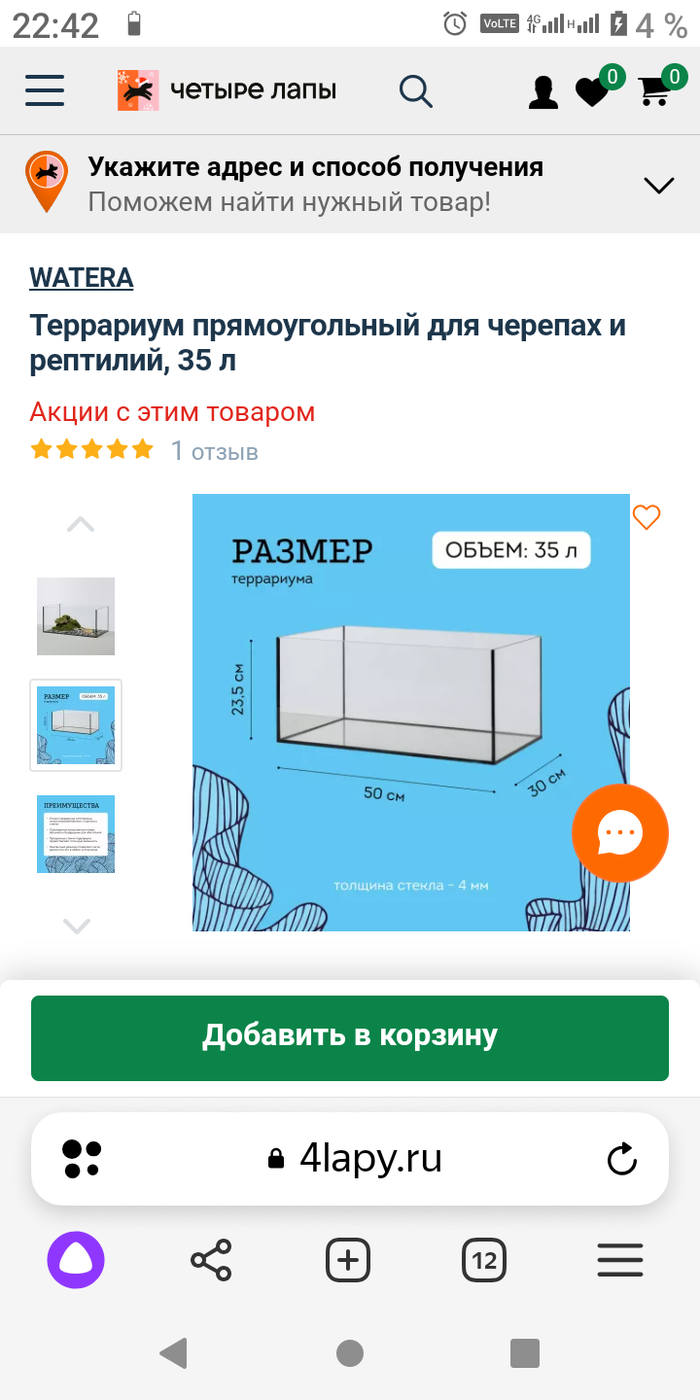
Task: Reload the 4lapy.ru page
Action: pyautogui.click(x=622, y=1160)
